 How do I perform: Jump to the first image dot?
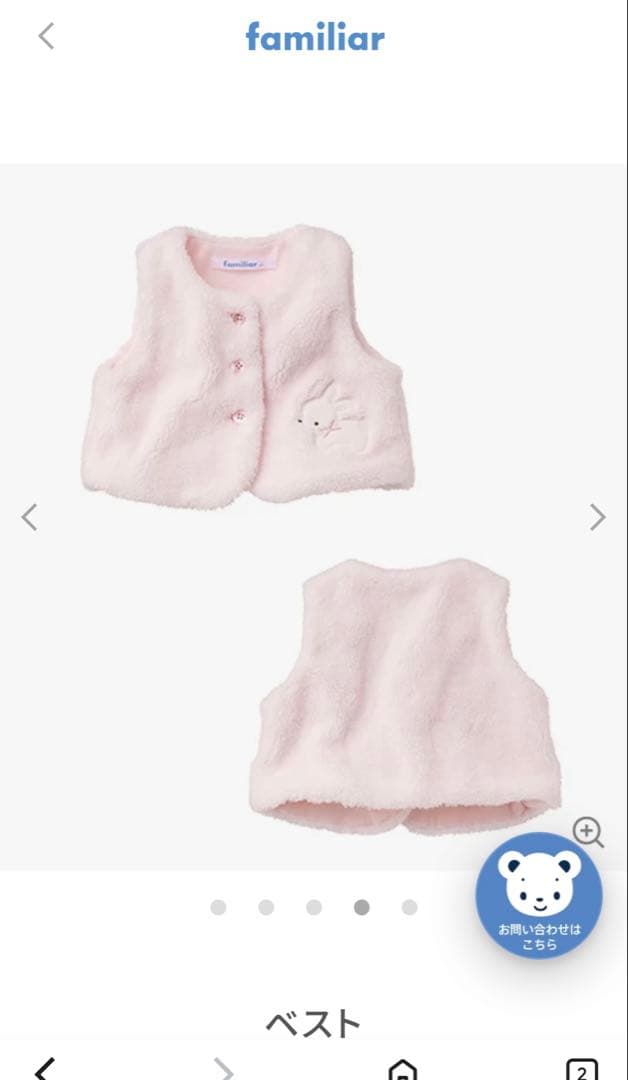click(218, 907)
